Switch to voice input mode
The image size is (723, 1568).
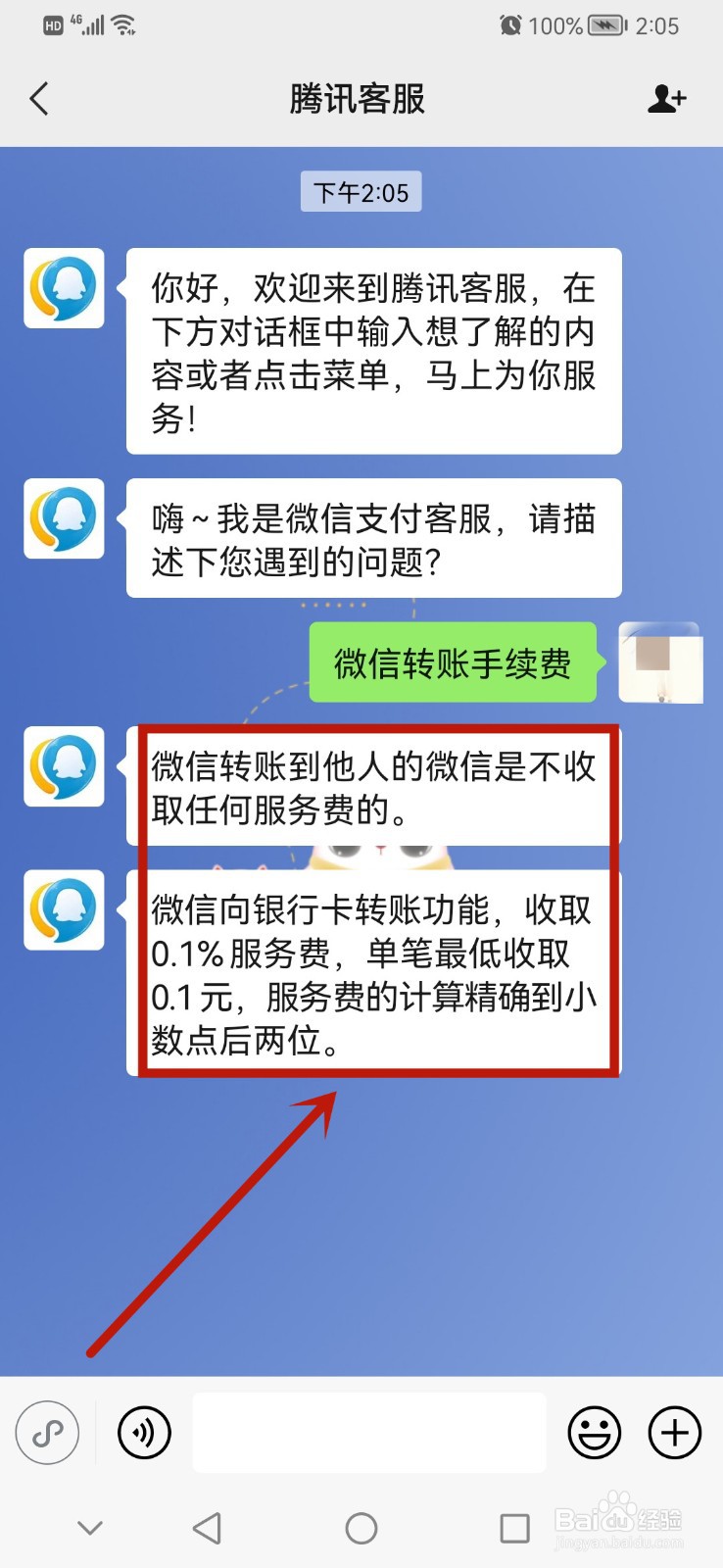pyautogui.click(x=144, y=1433)
